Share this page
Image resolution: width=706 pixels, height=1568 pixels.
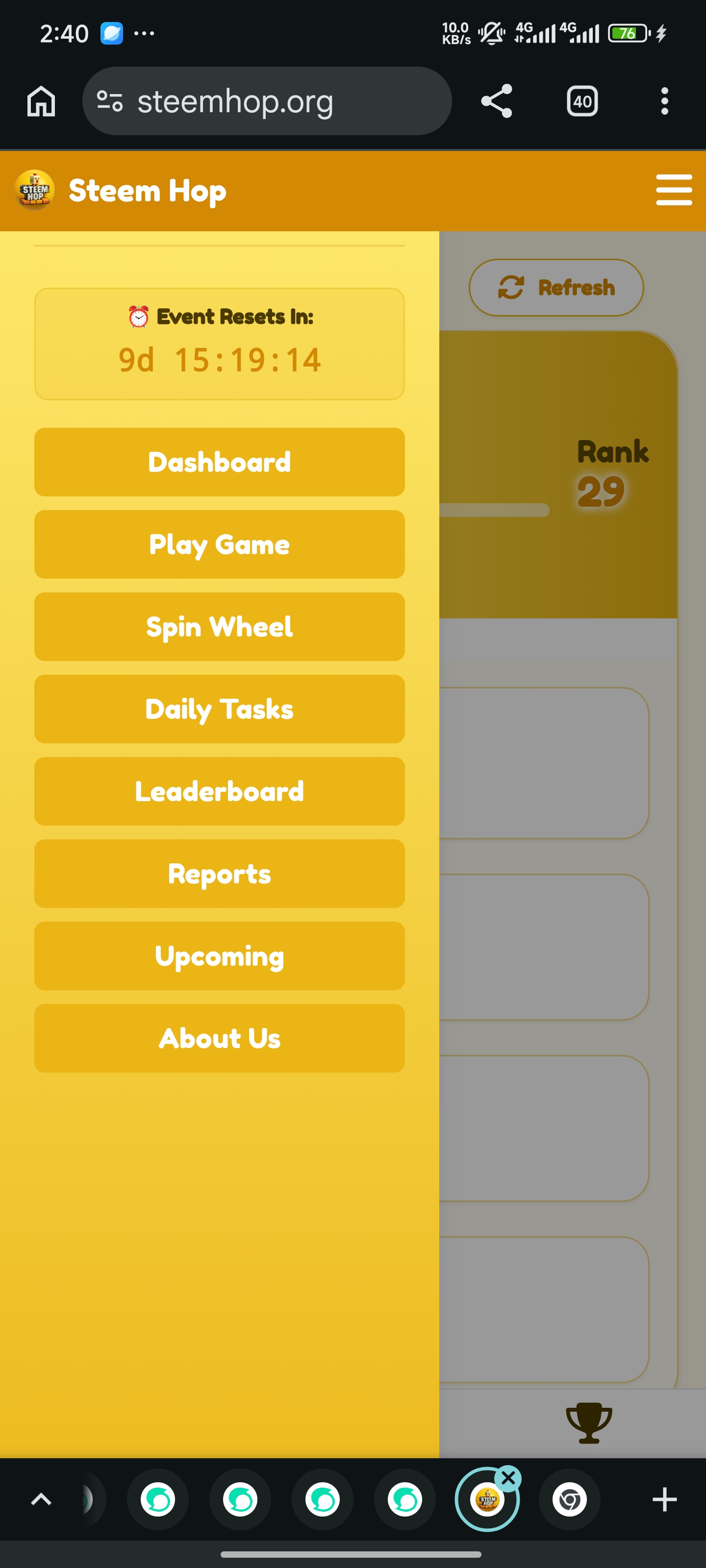tap(497, 101)
